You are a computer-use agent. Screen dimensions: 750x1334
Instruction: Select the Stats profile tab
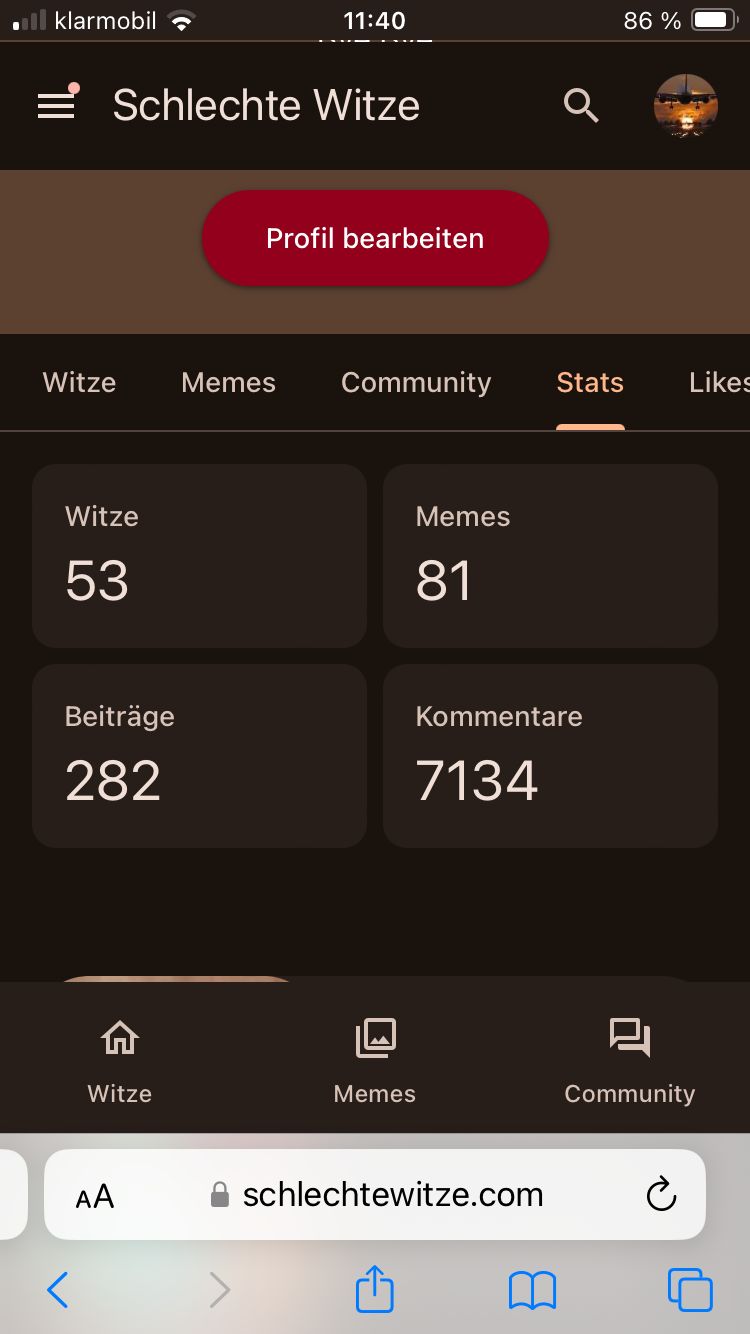click(590, 383)
